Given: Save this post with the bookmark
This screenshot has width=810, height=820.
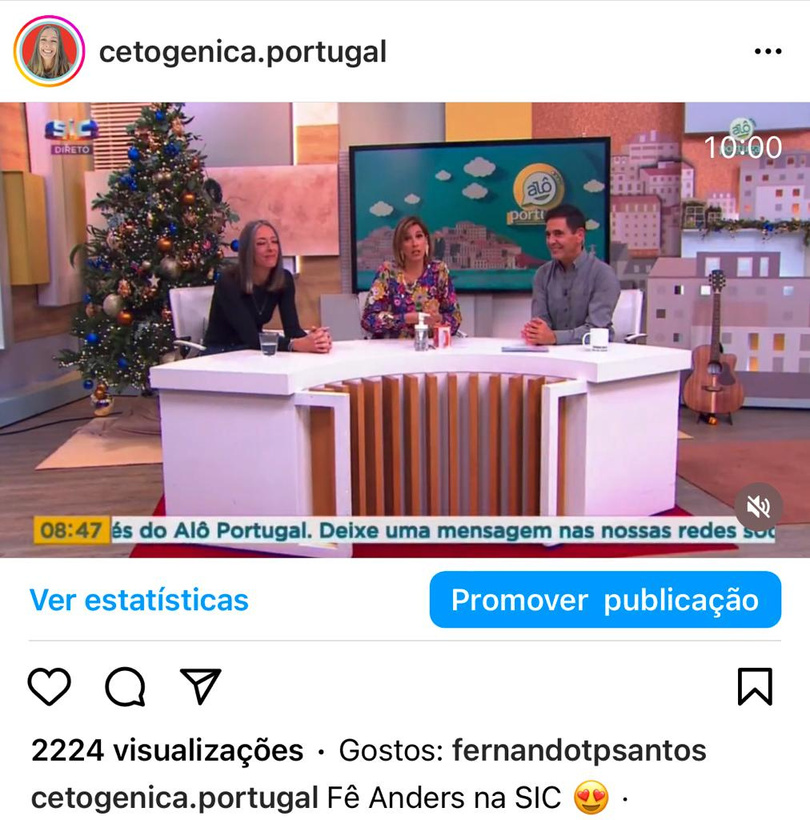Looking at the screenshot, I should tap(755, 686).
